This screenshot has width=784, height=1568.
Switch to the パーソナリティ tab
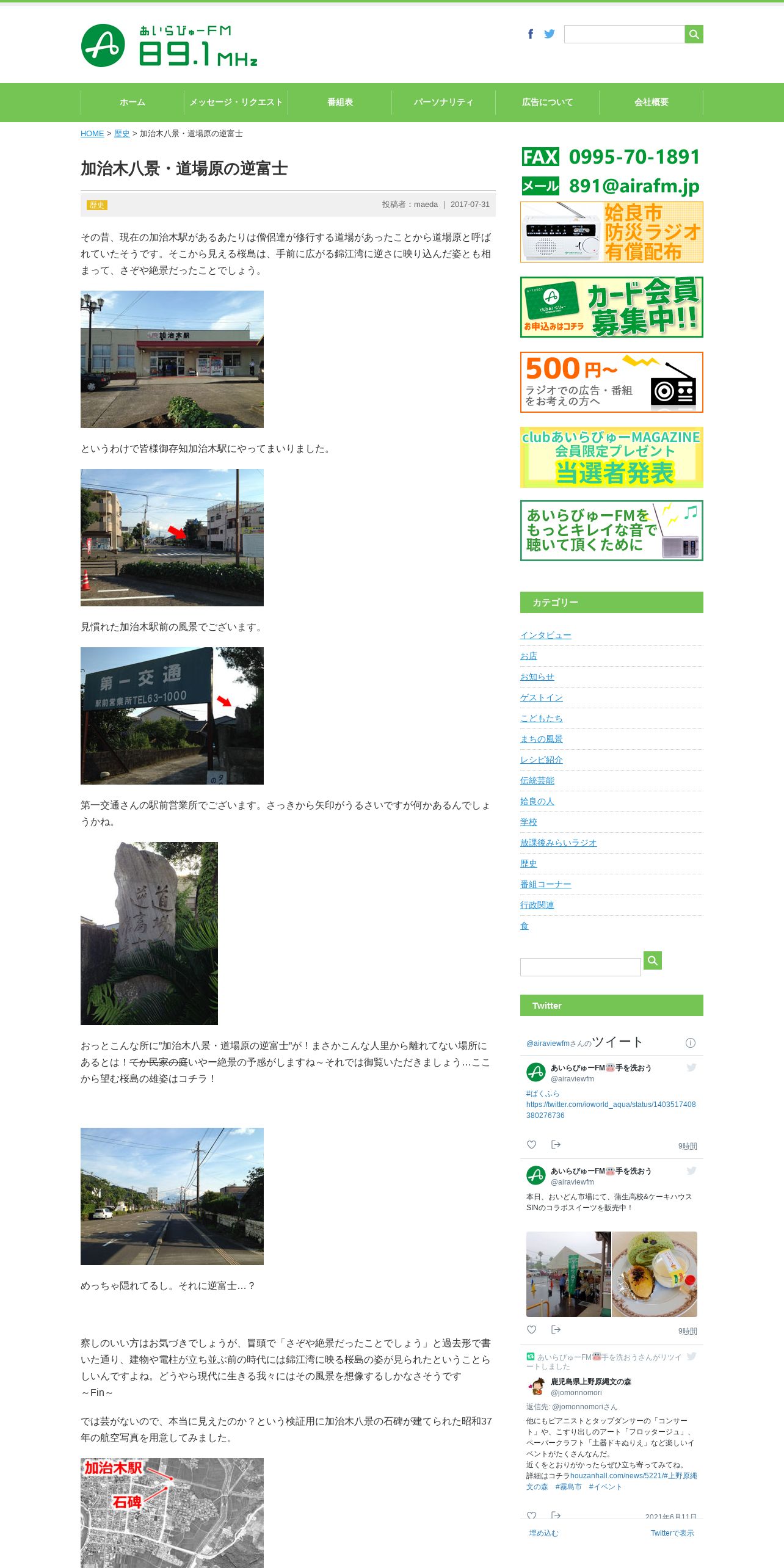(444, 102)
